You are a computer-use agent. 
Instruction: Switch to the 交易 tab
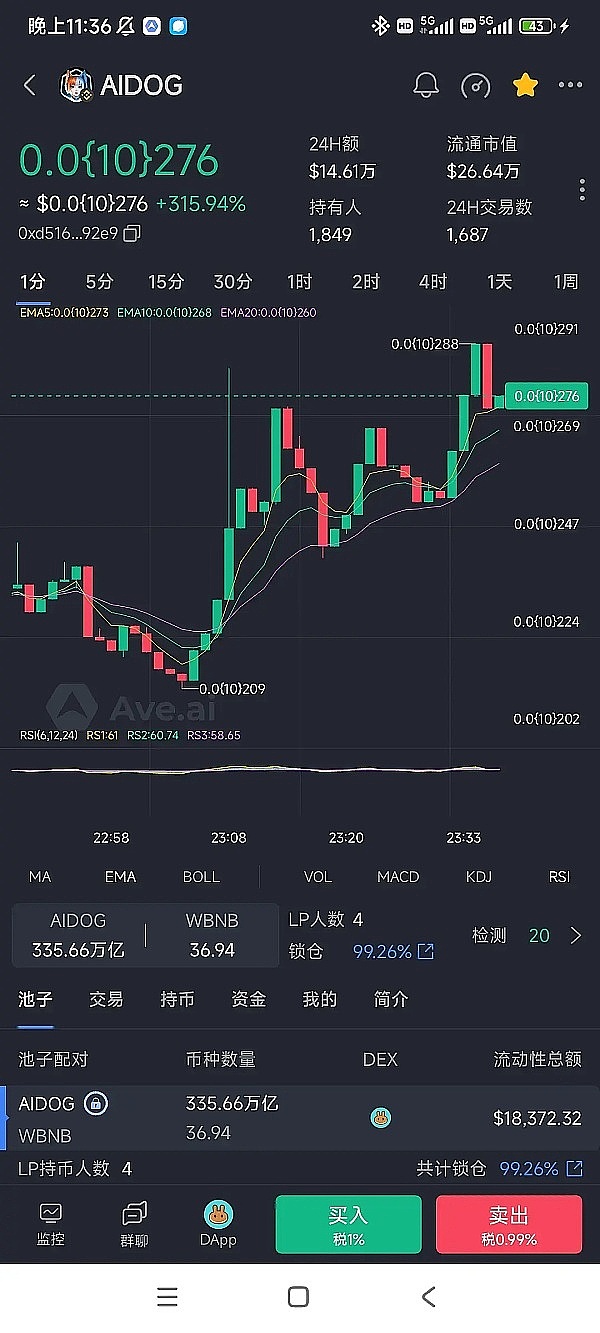pyautogui.click(x=106, y=999)
